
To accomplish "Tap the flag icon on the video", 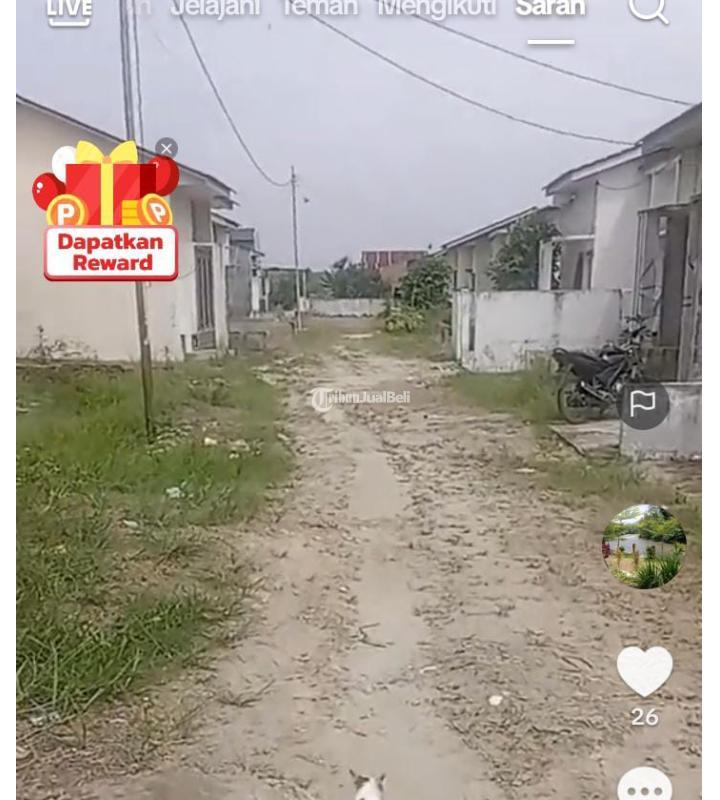I will tap(643, 404).
